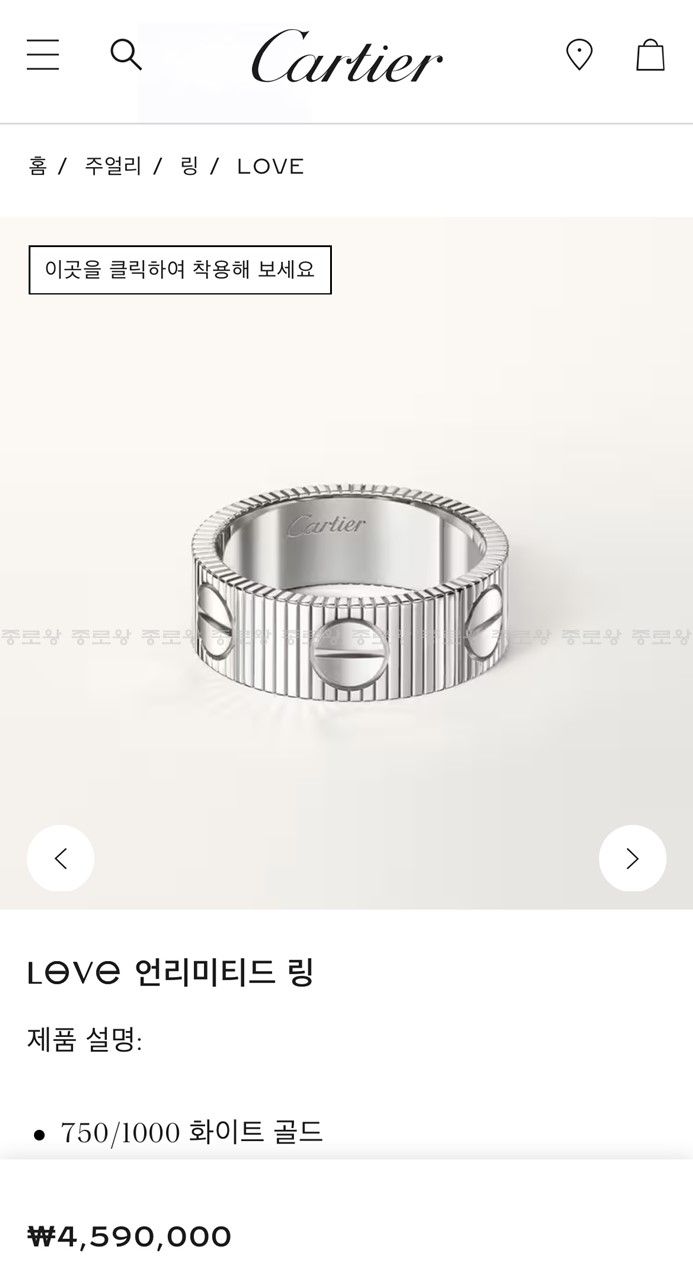Show the next product image
Viewport: 693px width, 1280px height.
(x=632, y=858)
